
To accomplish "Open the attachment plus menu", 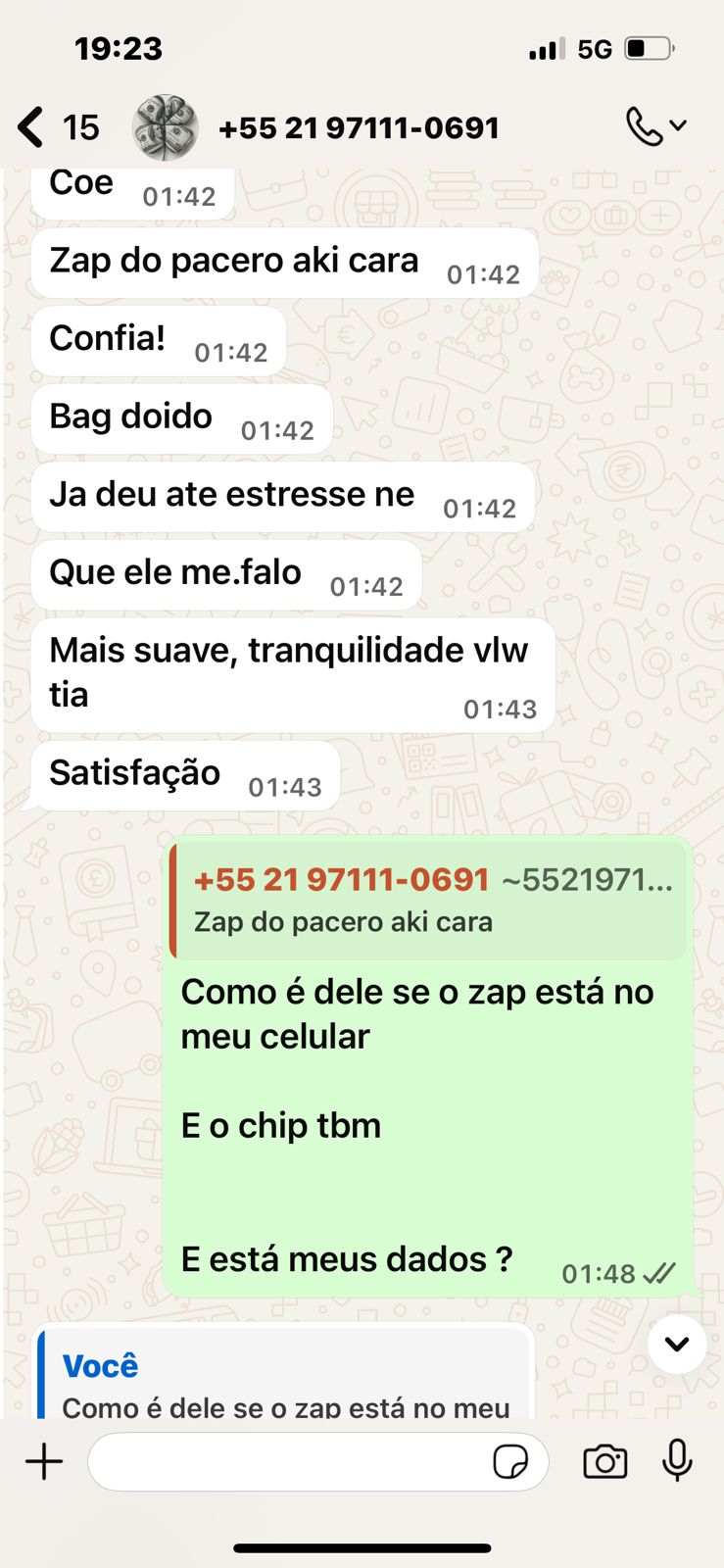I will (44, 1462).
